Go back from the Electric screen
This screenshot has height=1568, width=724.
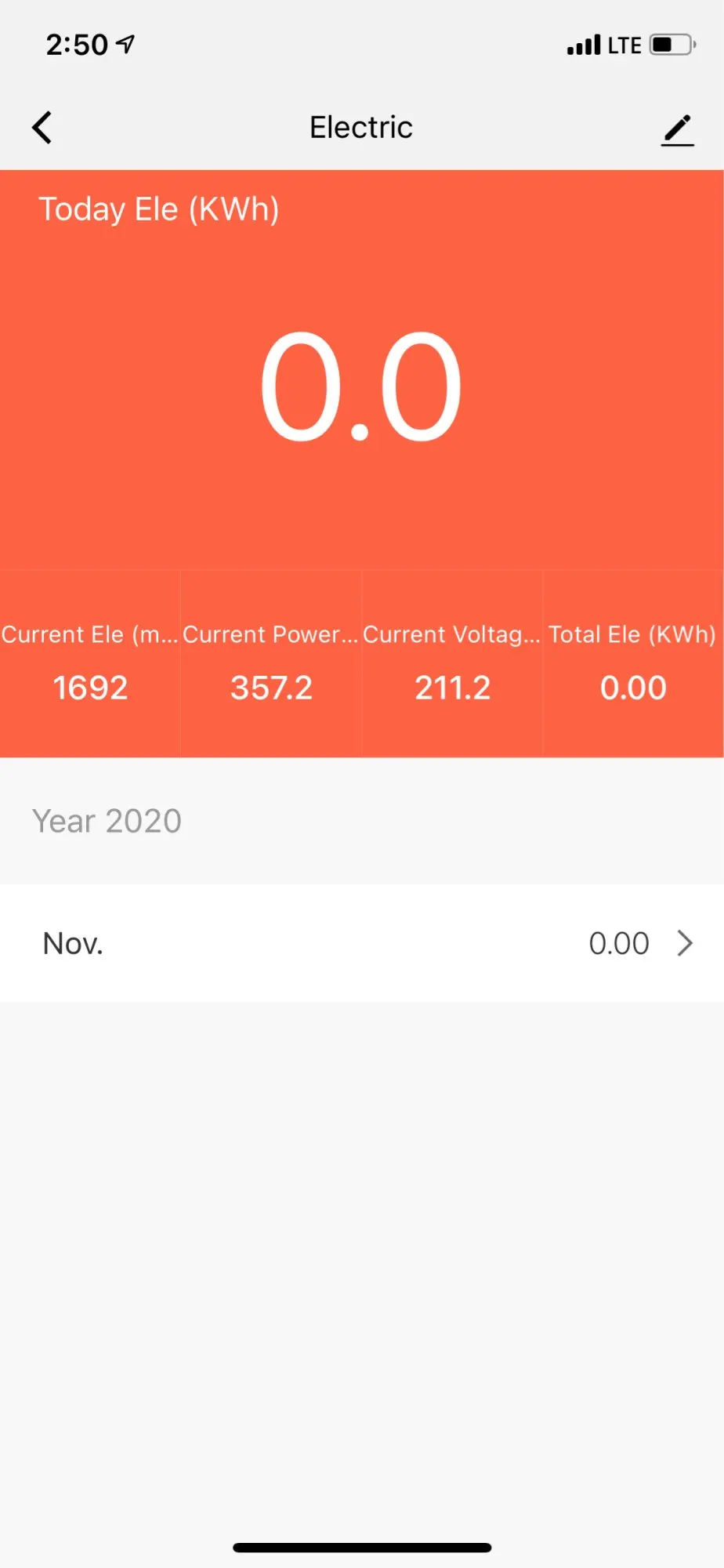pyautogui.click(x=42, y=128)
